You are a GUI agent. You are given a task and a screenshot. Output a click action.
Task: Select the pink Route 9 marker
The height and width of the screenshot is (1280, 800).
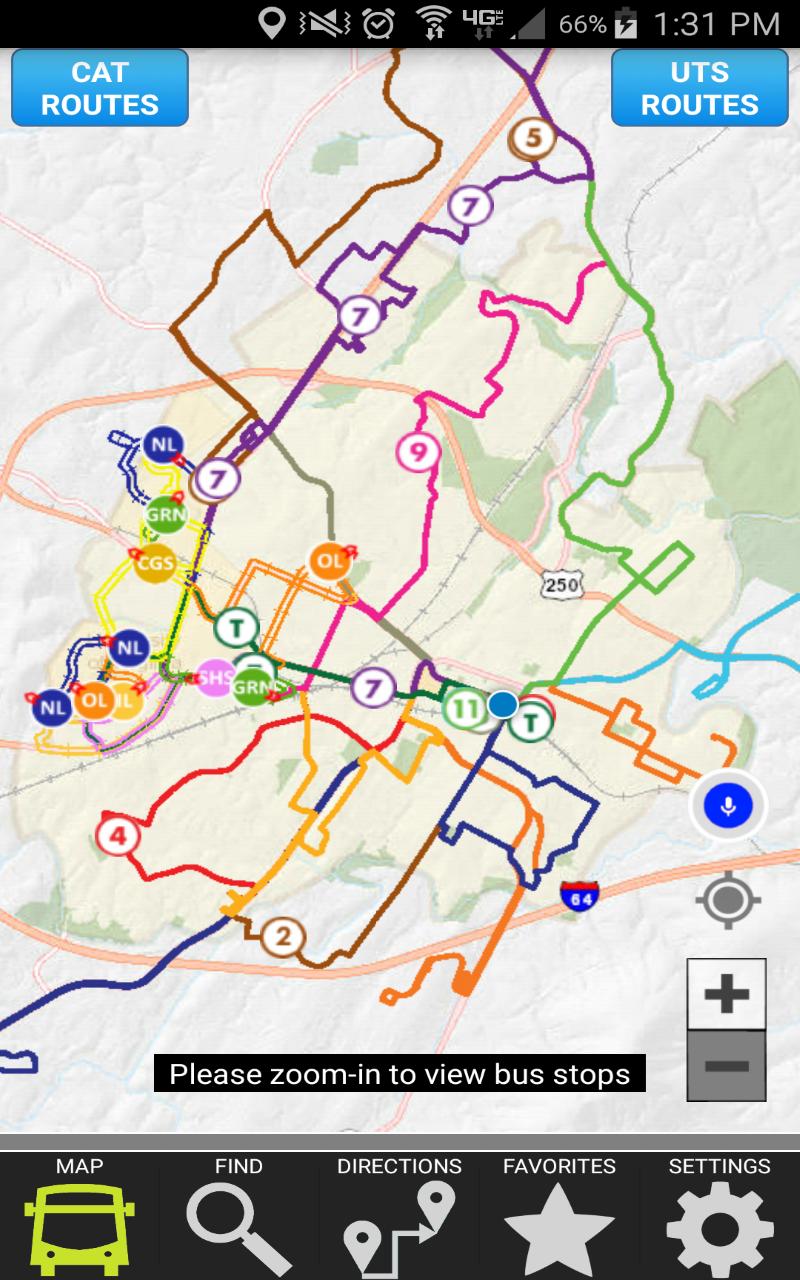[x=417, y=450]
